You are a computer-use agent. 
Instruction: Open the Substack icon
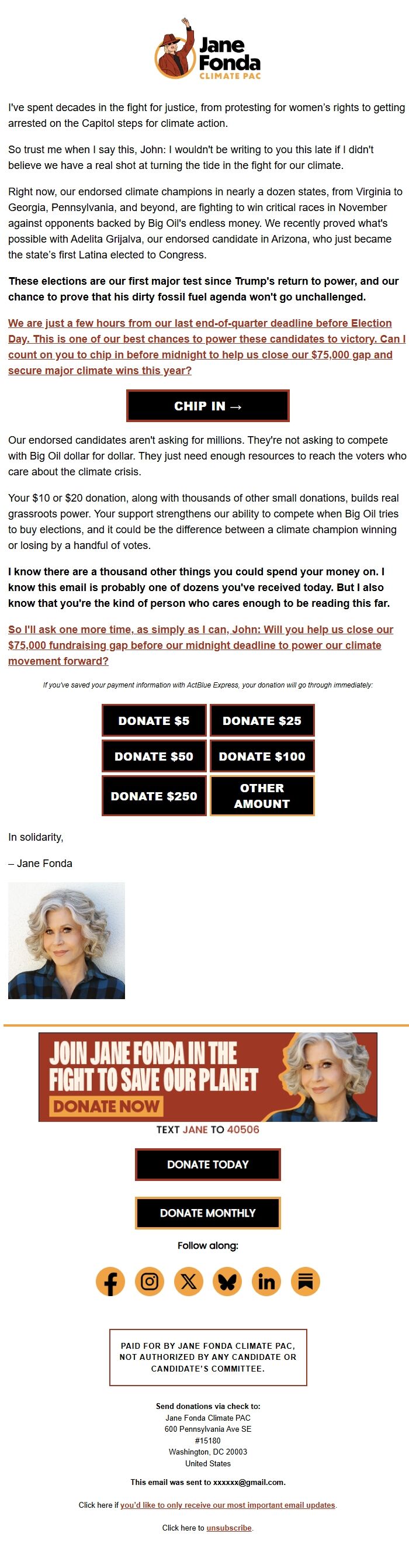point(306,1282)
